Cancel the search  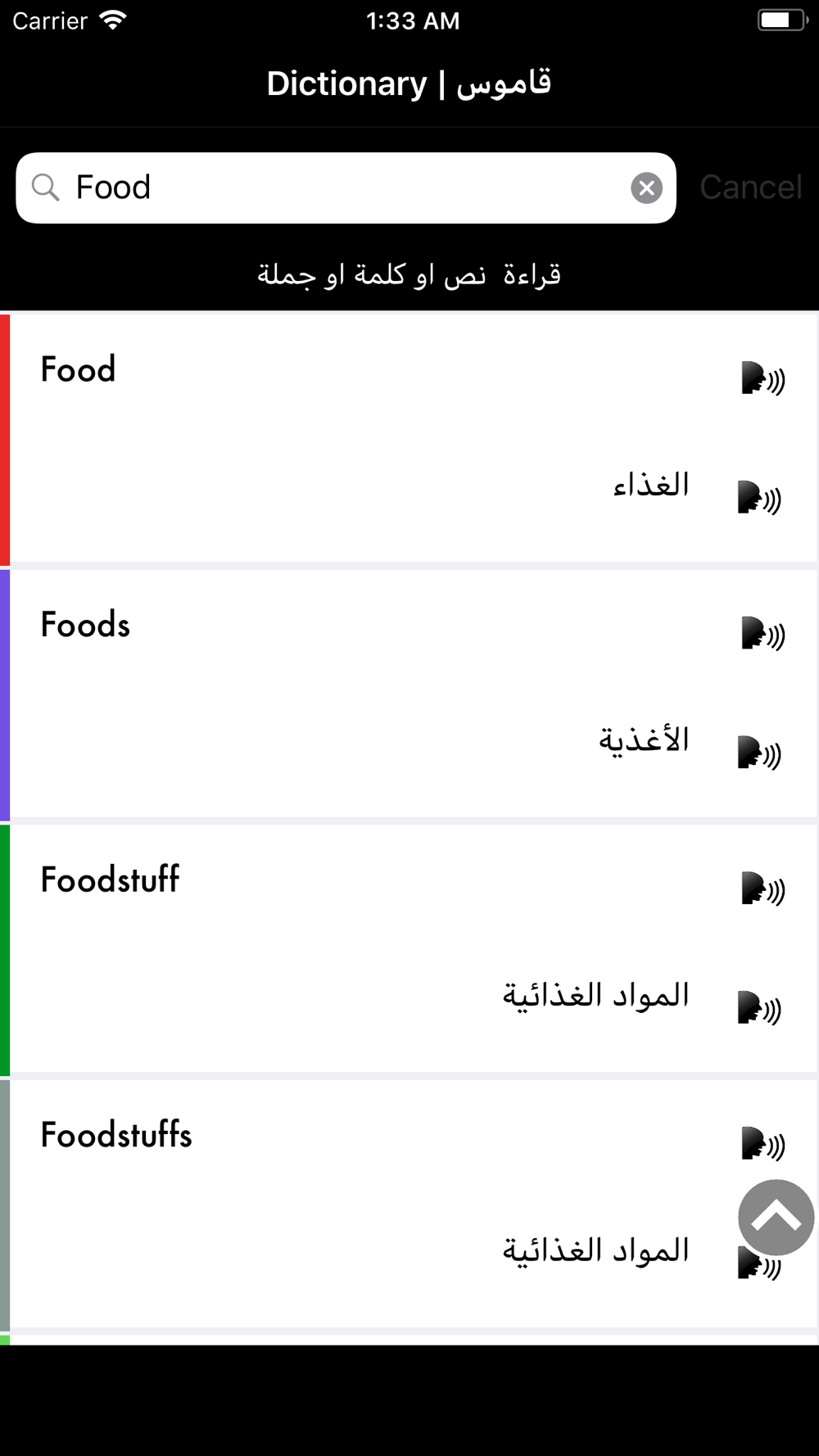750,188
